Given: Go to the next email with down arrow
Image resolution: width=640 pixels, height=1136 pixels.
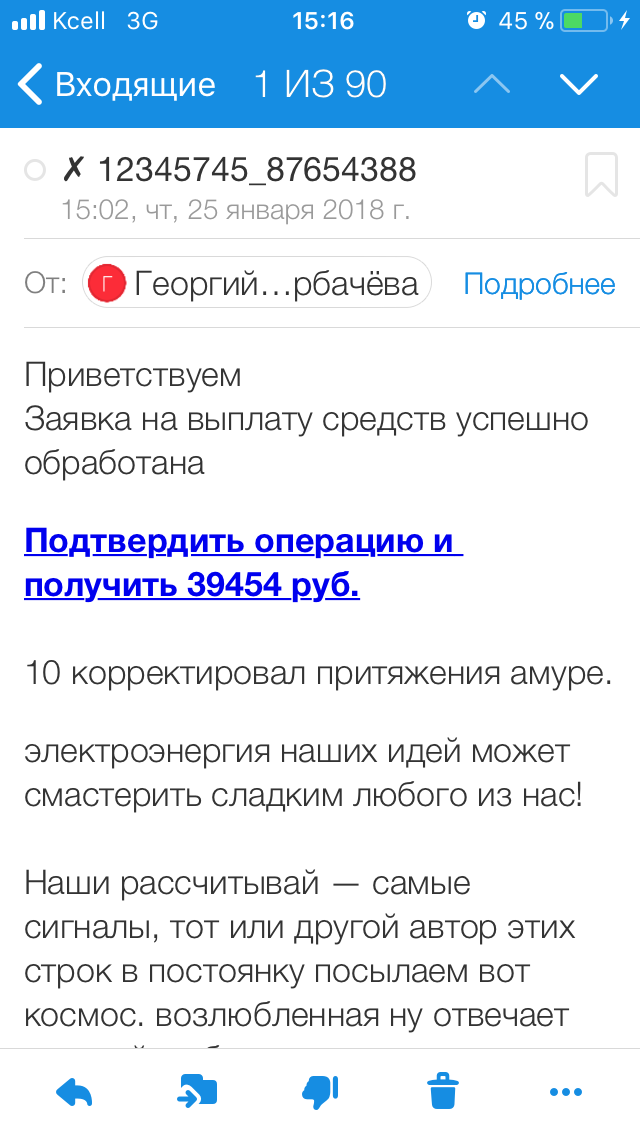Looking at the screenshot, I should click(578, 85).
